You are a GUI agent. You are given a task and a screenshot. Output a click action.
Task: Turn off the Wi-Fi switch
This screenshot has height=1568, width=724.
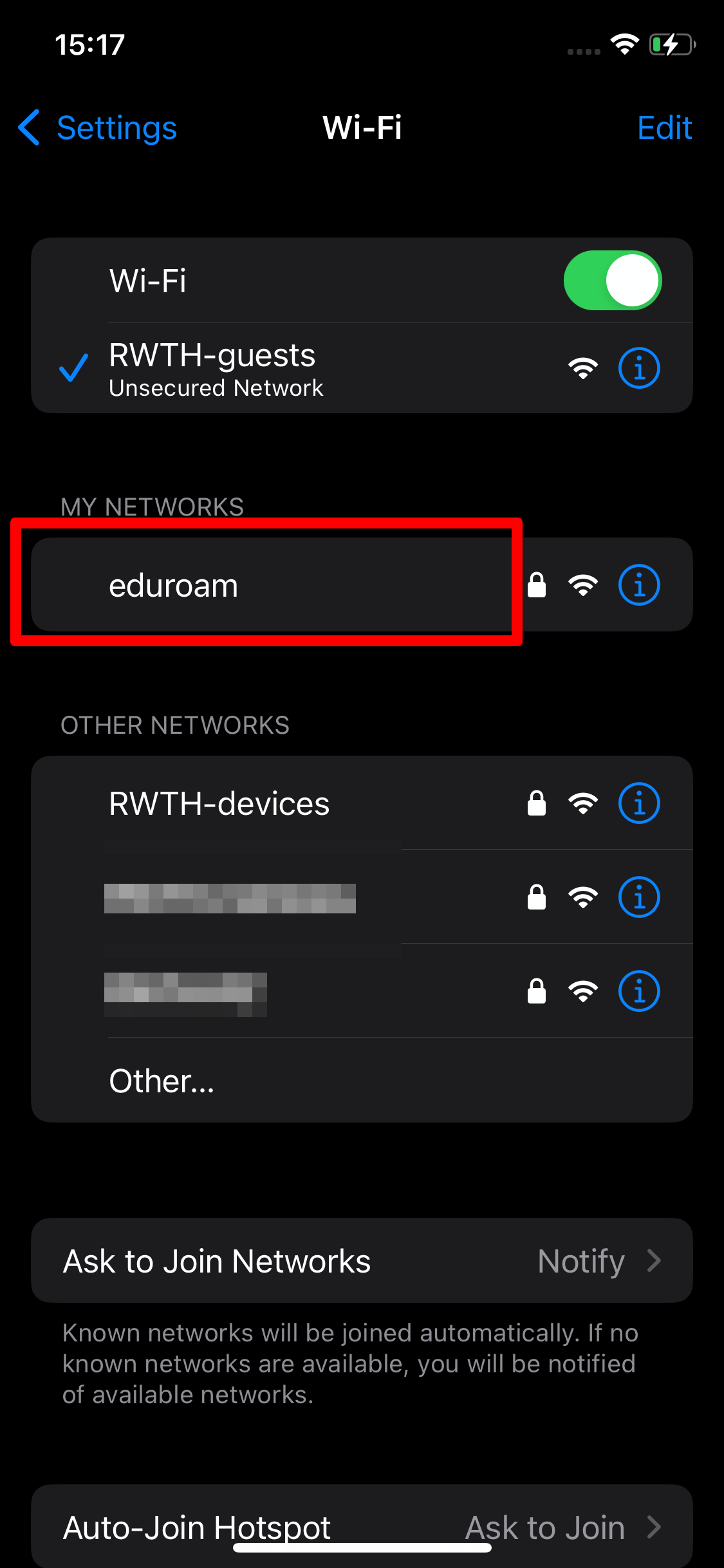[x=612, y=279]
